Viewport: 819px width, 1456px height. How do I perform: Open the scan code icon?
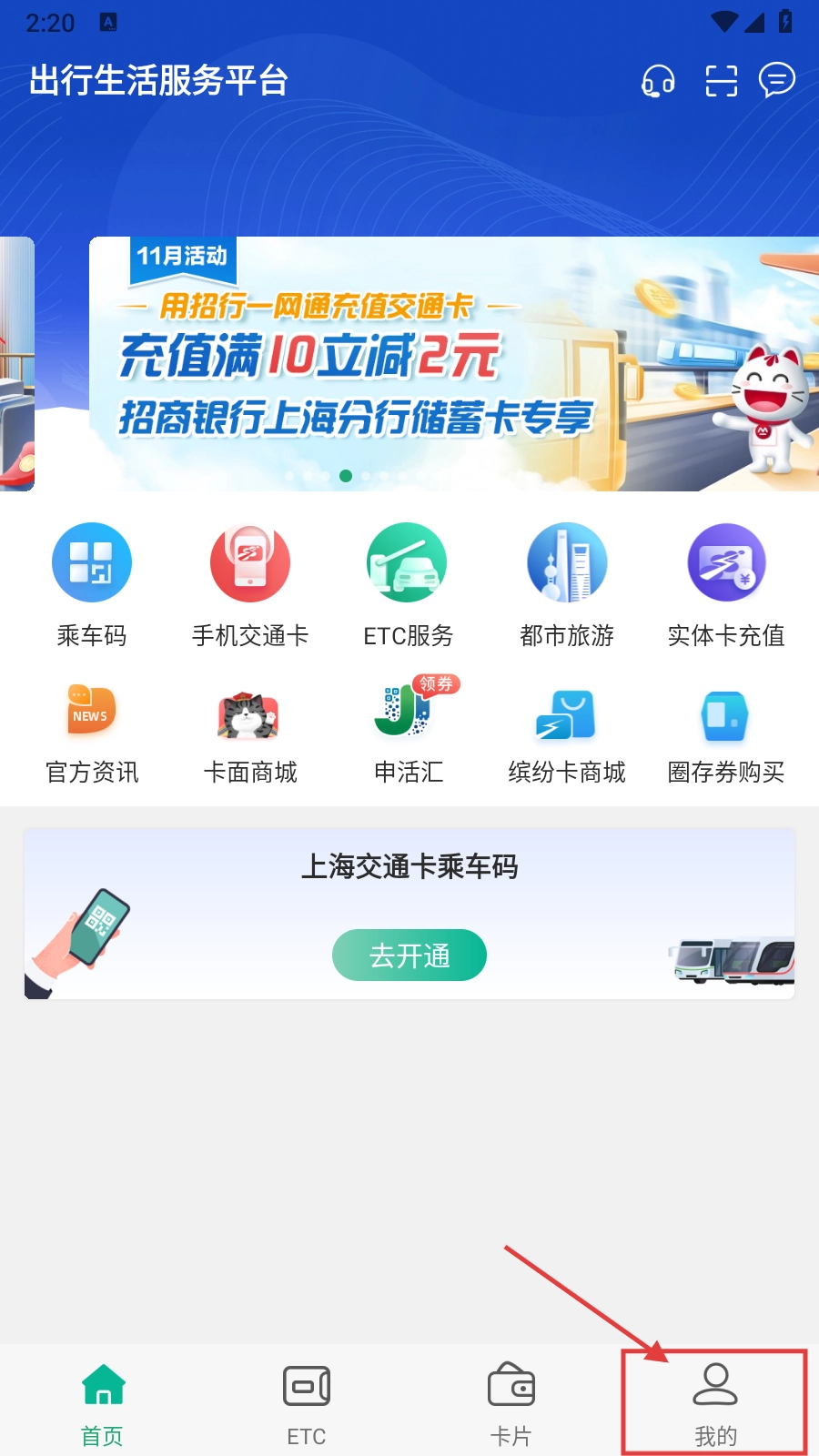click(x=721, y=81)
